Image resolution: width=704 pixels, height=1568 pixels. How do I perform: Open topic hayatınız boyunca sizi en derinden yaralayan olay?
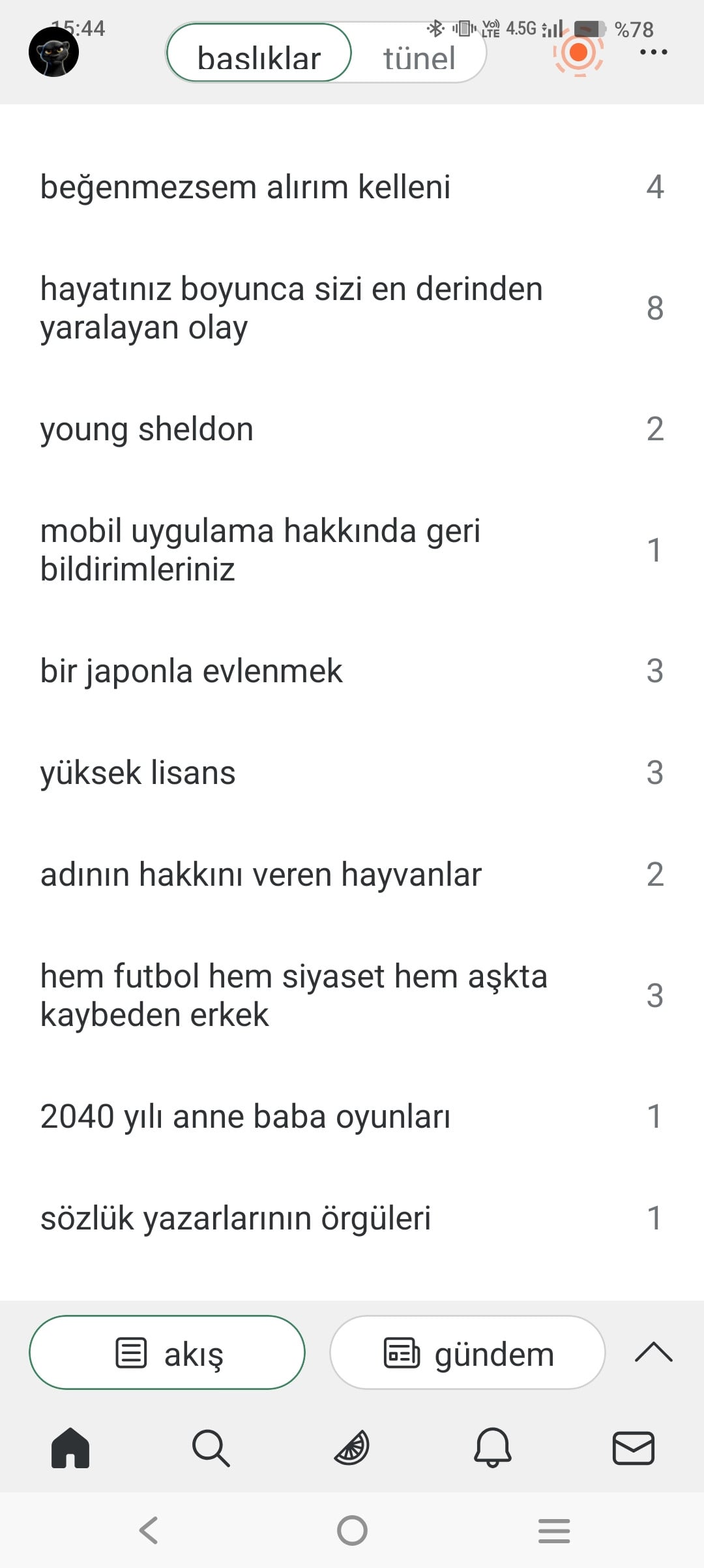[291, 308]
